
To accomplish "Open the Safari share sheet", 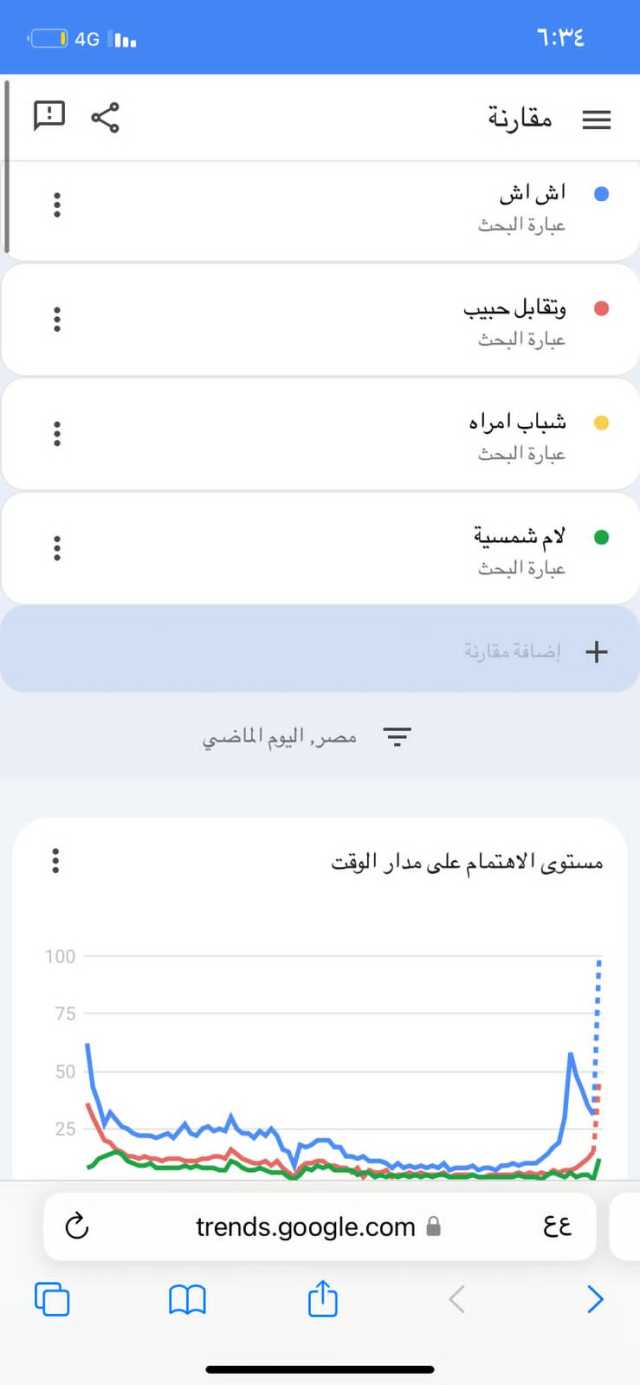I will (323, 1298).
